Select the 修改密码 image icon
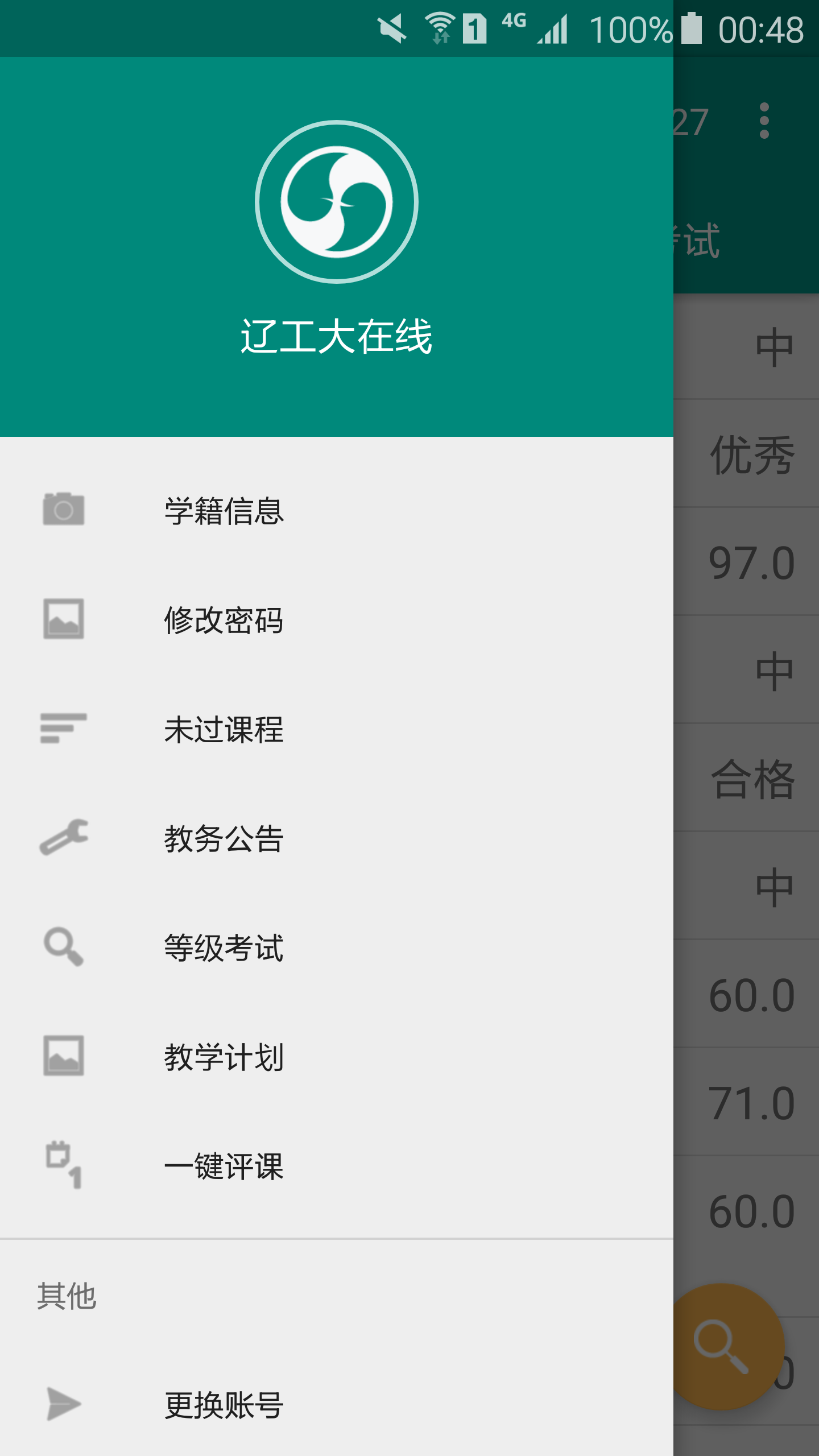 [x=63, y=620]
